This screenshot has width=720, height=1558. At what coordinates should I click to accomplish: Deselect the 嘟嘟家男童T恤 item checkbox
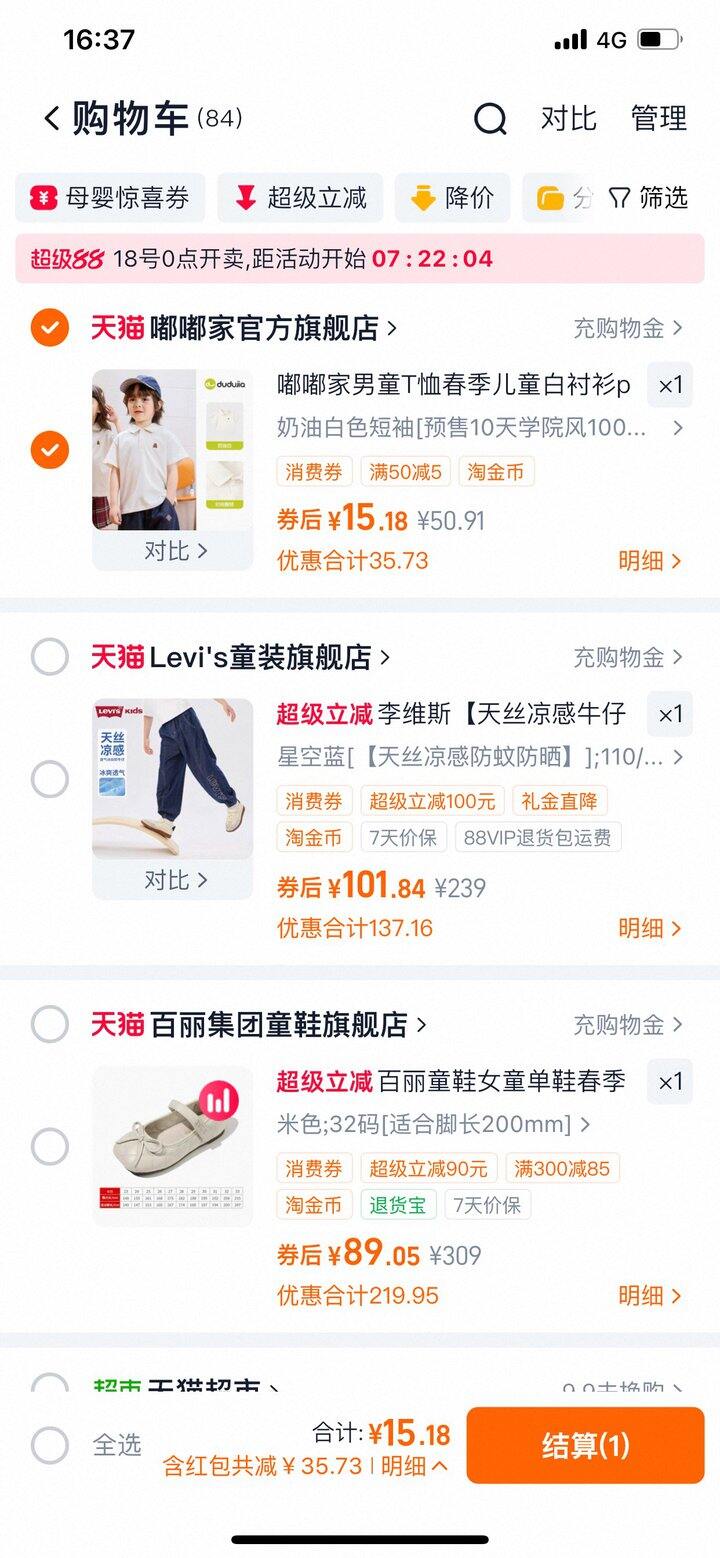50,450
